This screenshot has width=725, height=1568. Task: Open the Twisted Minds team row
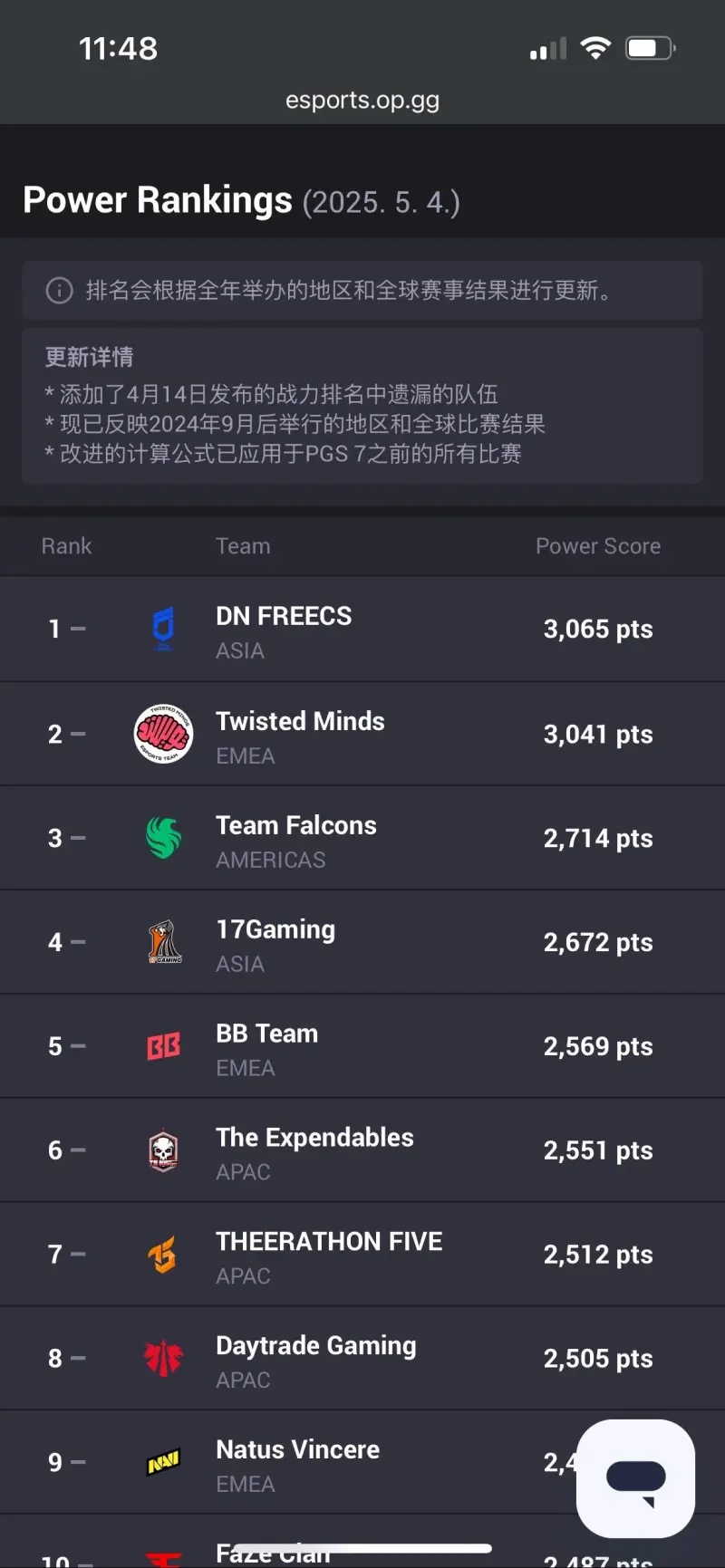click(x=362, y=734)
